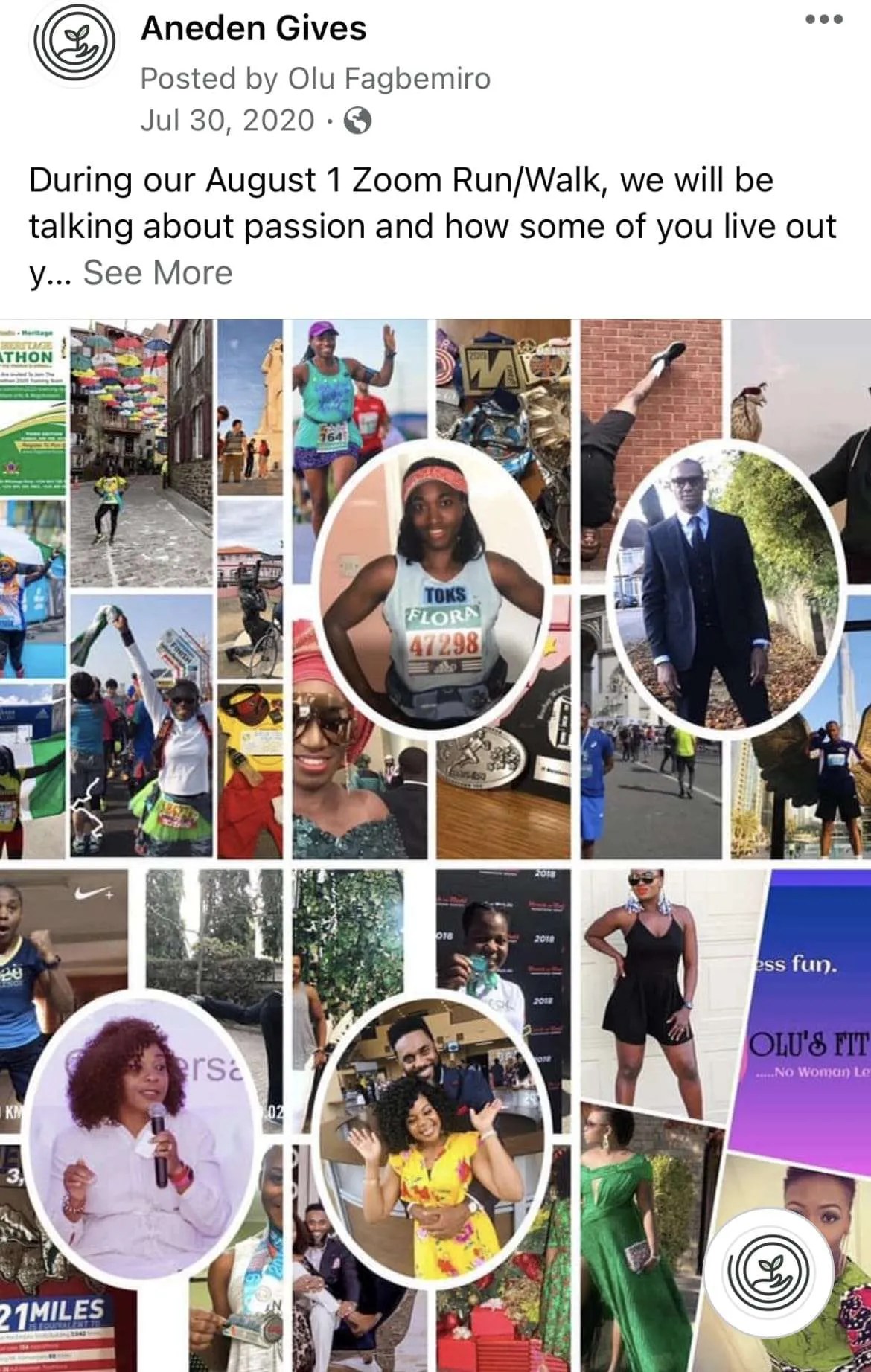The image size is (871, 1372).
Task: Expand the post text with See More
Action: (158, 272)
